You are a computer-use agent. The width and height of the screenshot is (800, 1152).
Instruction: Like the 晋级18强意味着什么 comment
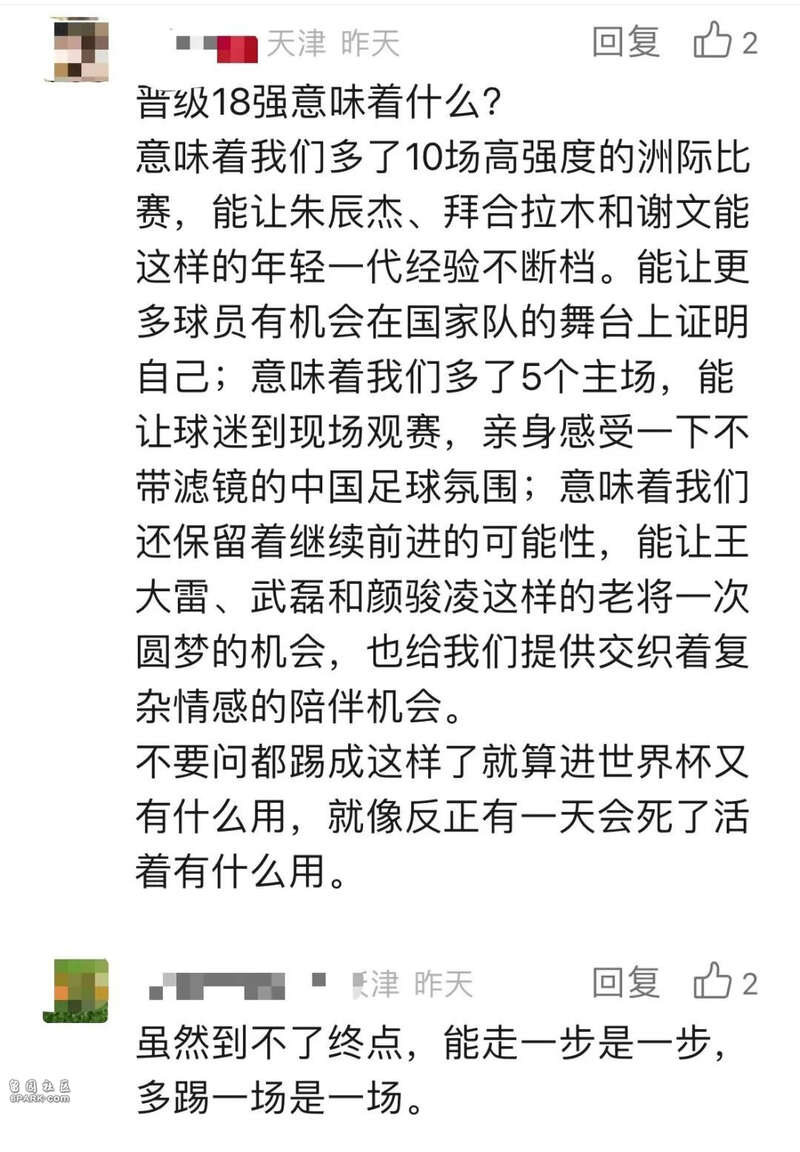coord(713,41)
